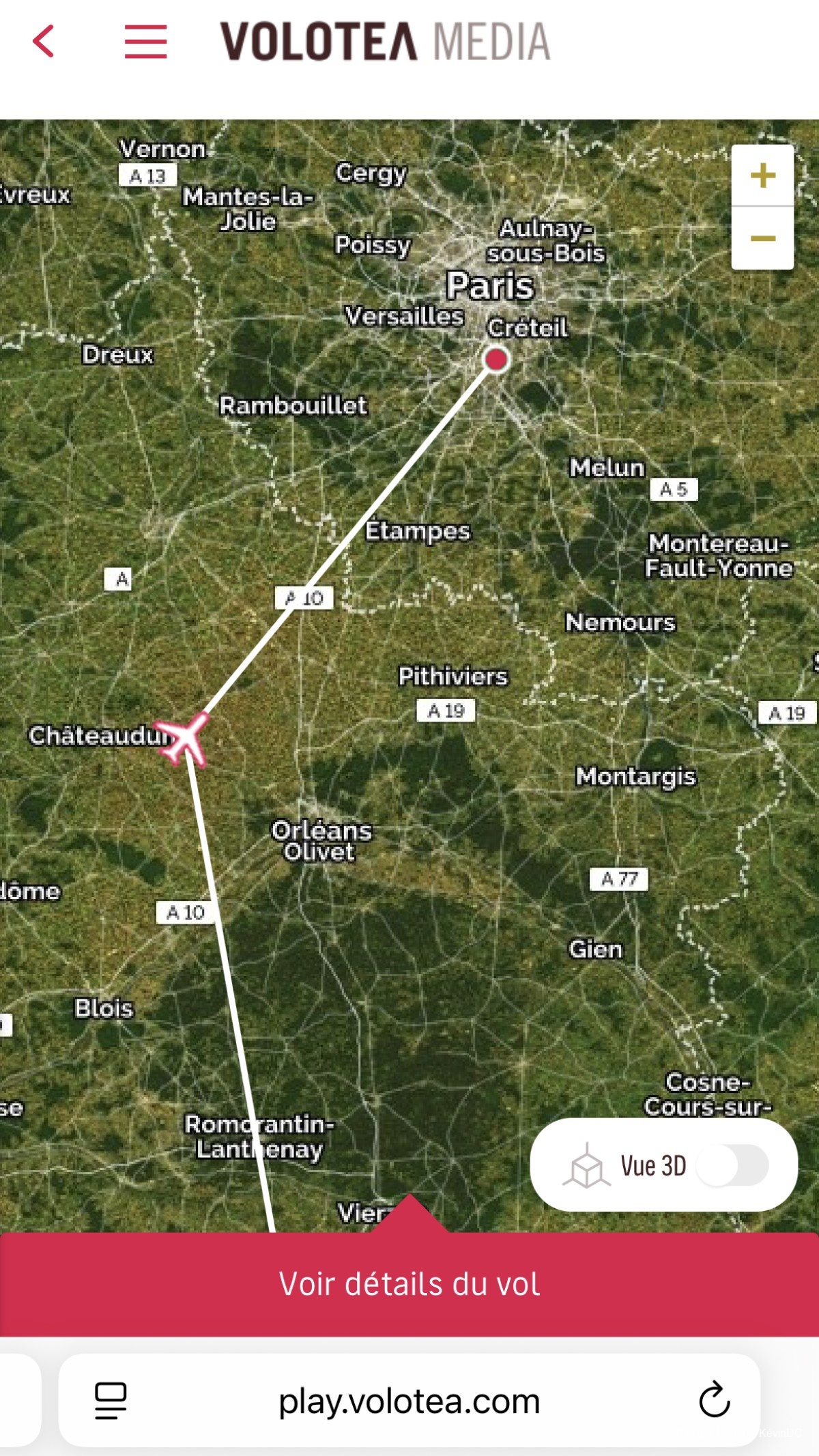The image size is (819, 1456).
Task: Open the hamburger menu
Action: [x=145, y=42]
